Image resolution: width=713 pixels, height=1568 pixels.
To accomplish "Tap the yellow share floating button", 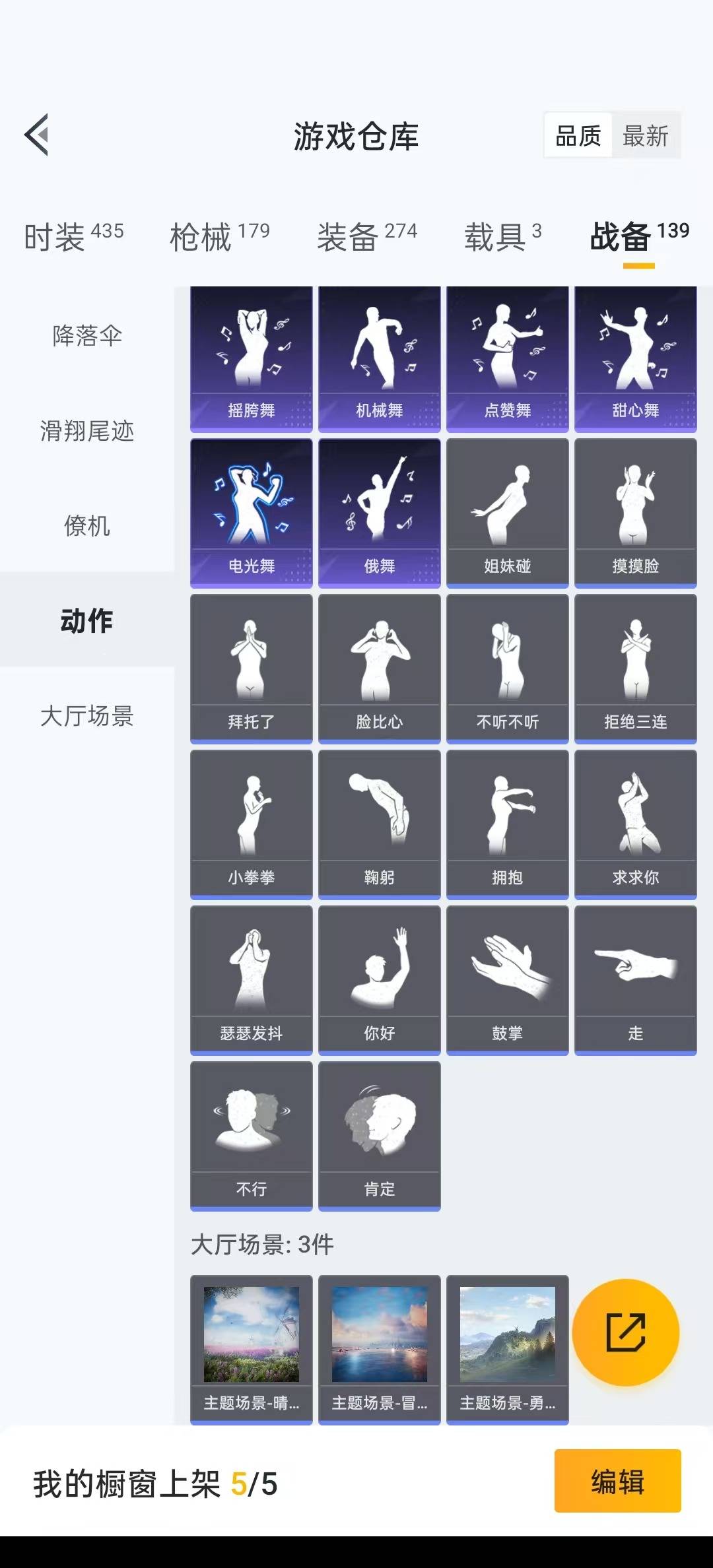I will tap(625, 1332).
